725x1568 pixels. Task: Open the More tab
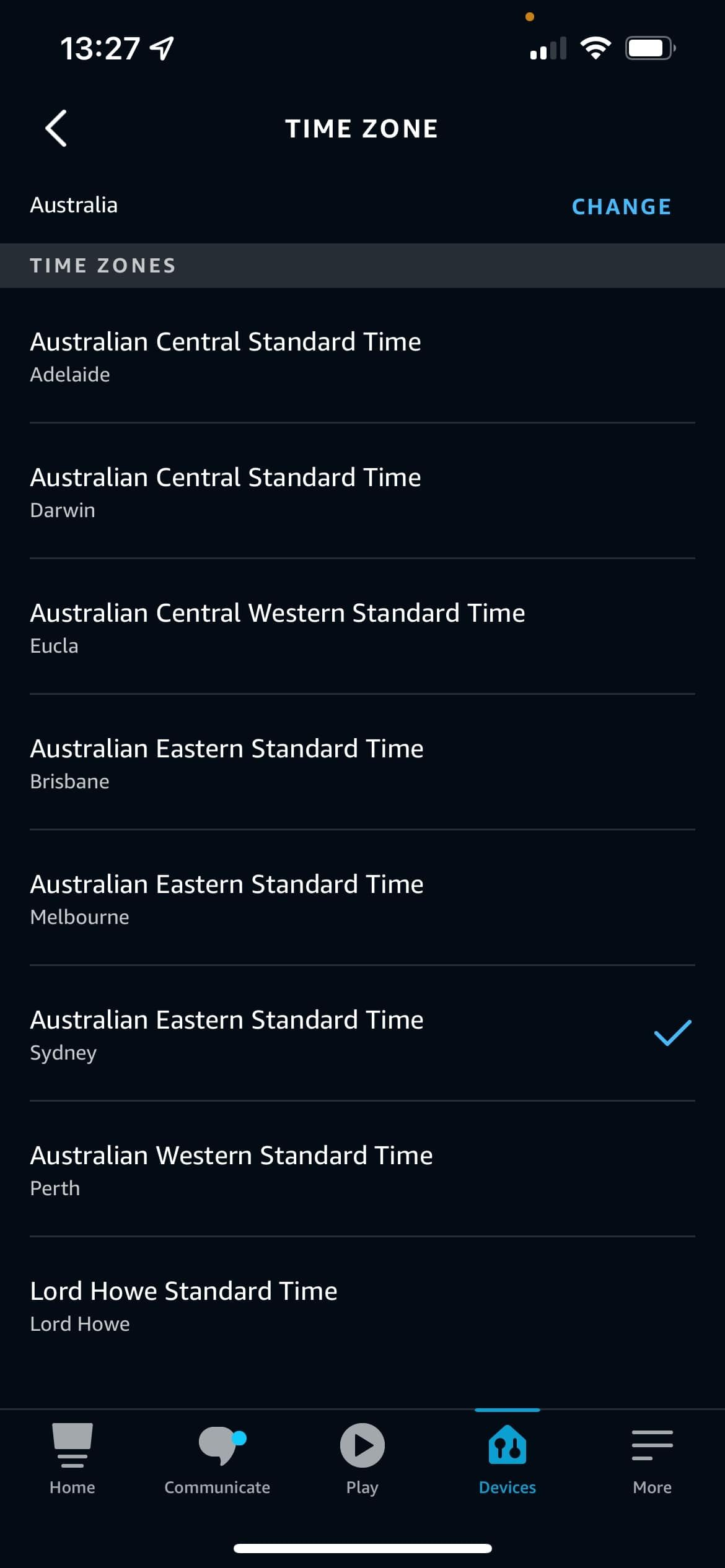(652, 1459)
